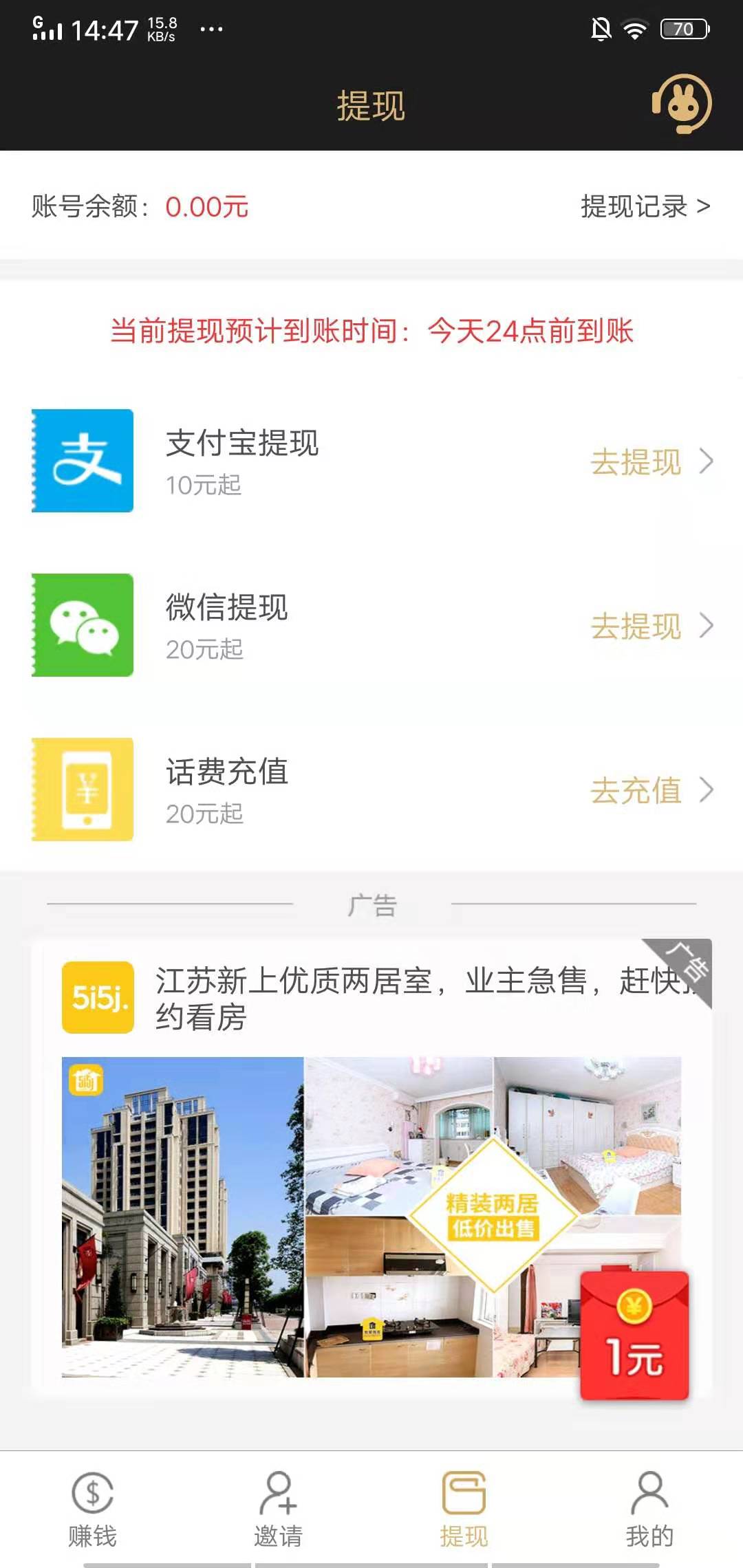The image size is (743, 1568).
Task: Tap 去充值 for phone credit
Action: pos(636,791)
